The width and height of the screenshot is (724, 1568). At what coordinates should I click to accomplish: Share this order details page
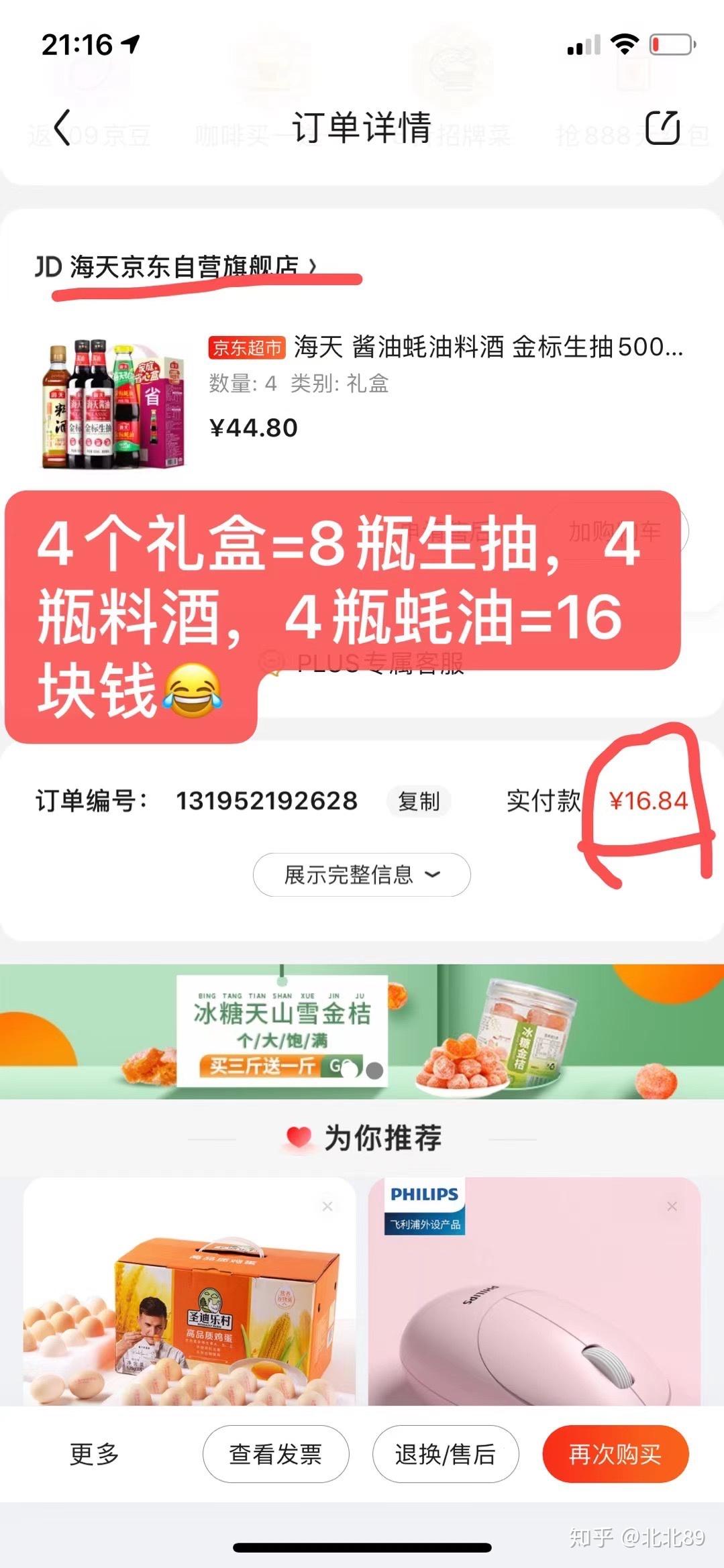point(662,127)
